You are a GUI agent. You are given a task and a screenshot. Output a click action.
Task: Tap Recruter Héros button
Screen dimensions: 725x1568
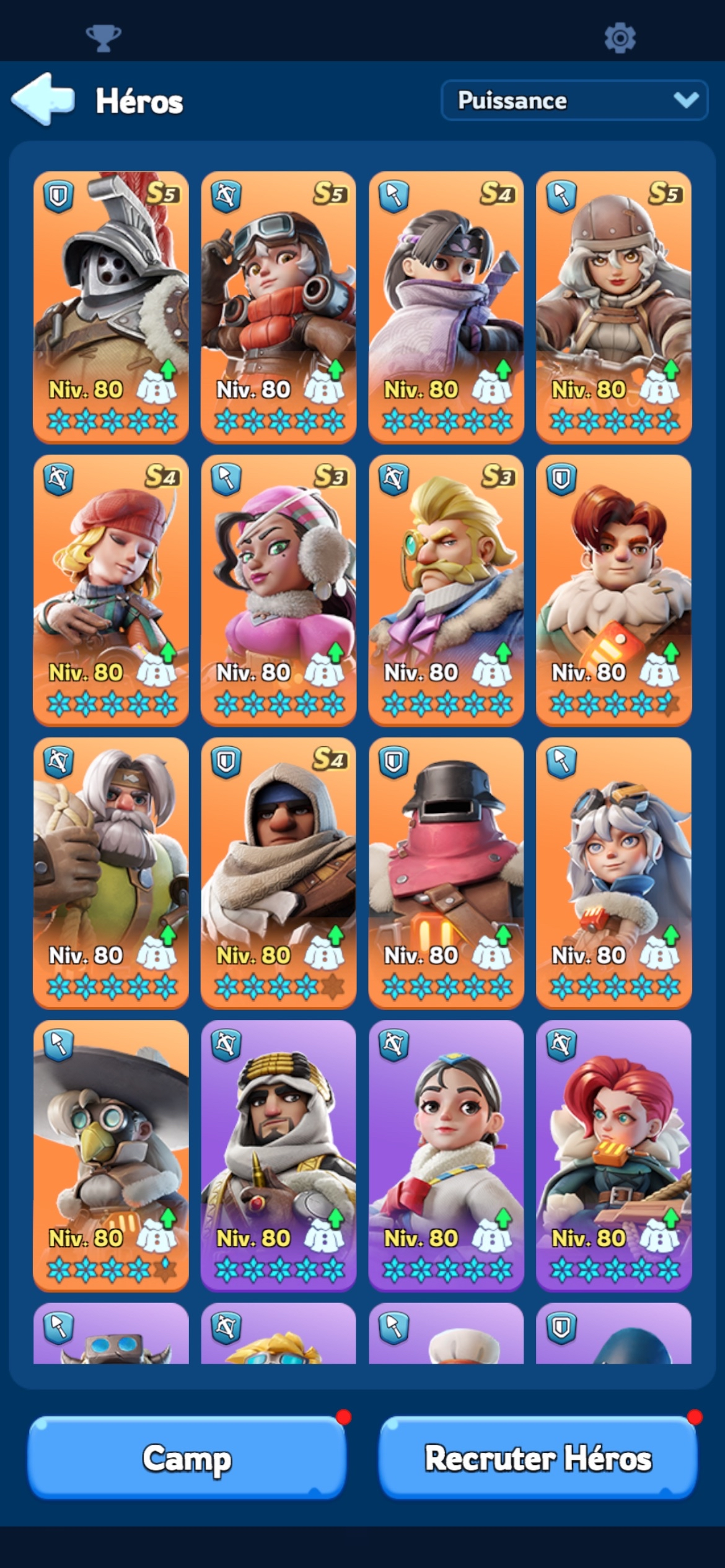click(x=538, y=1458)
